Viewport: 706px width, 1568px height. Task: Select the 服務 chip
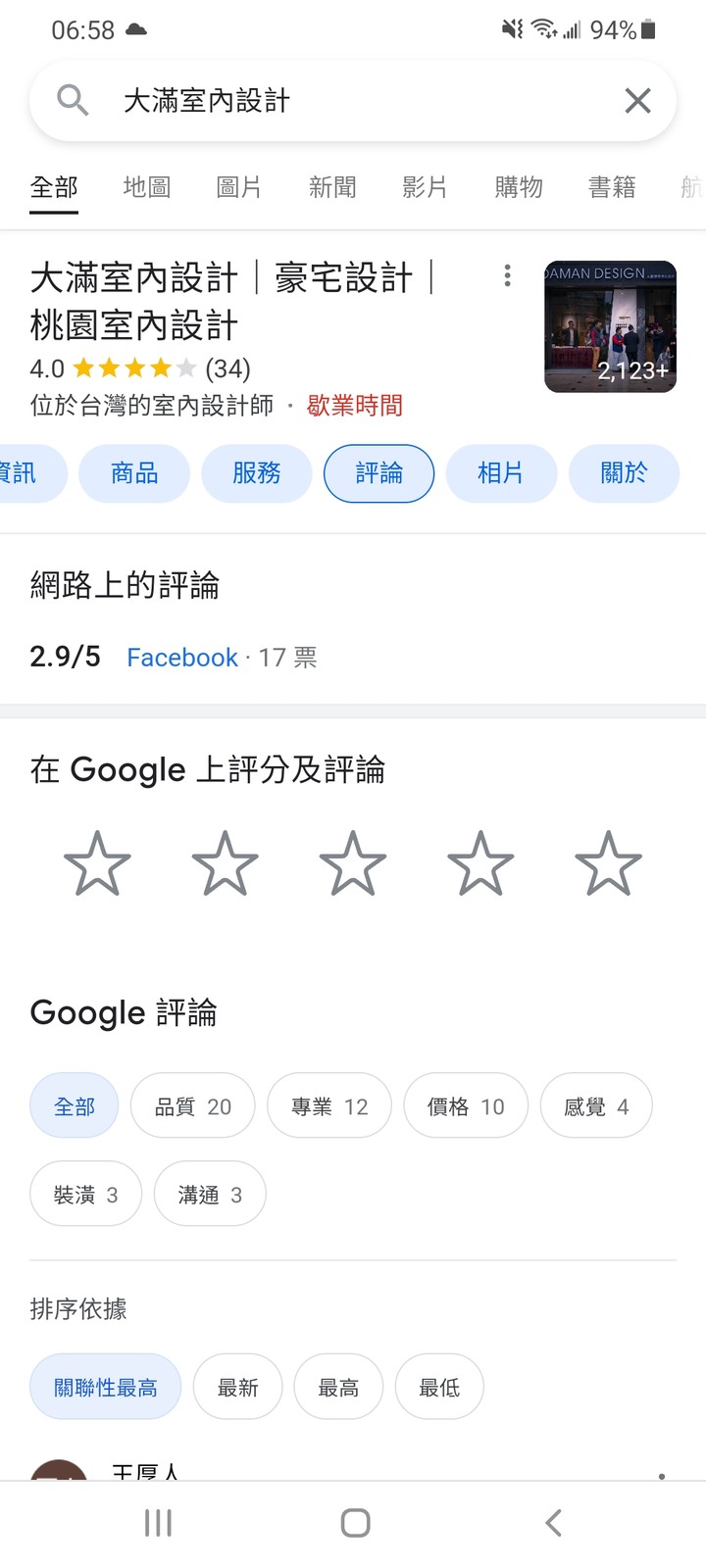(256, 473)
